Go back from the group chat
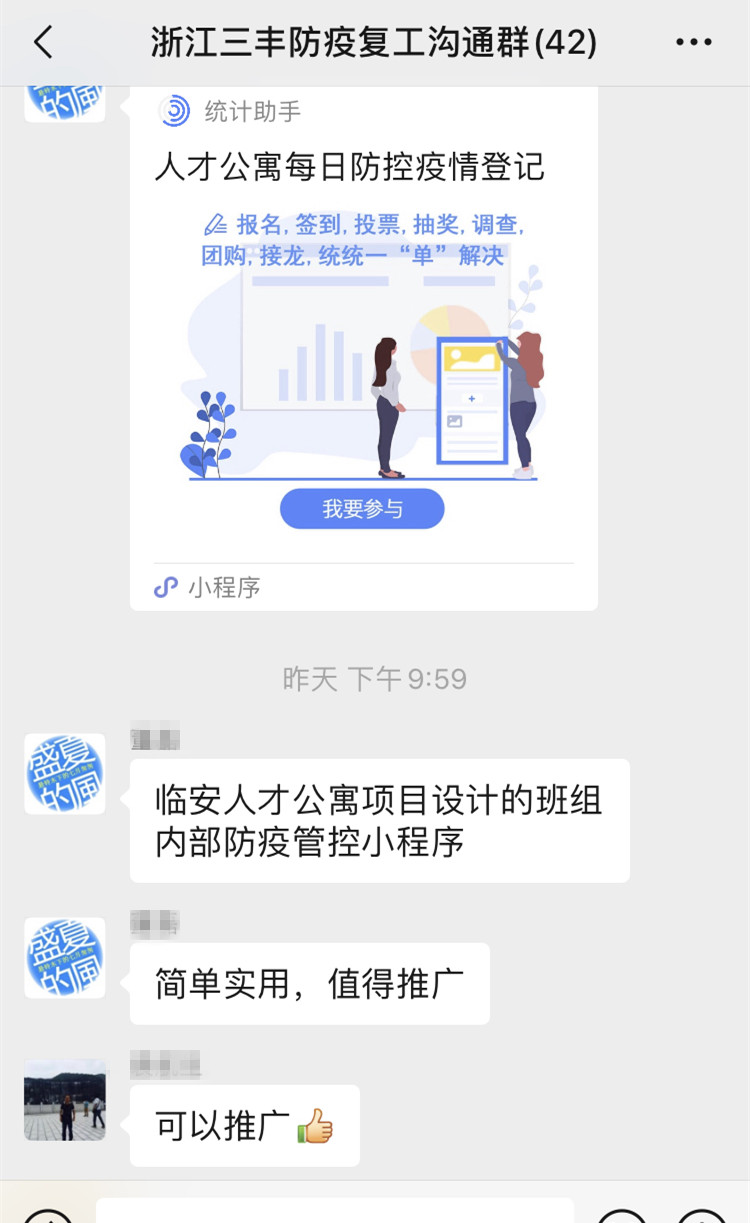 [x=42, y=43]
